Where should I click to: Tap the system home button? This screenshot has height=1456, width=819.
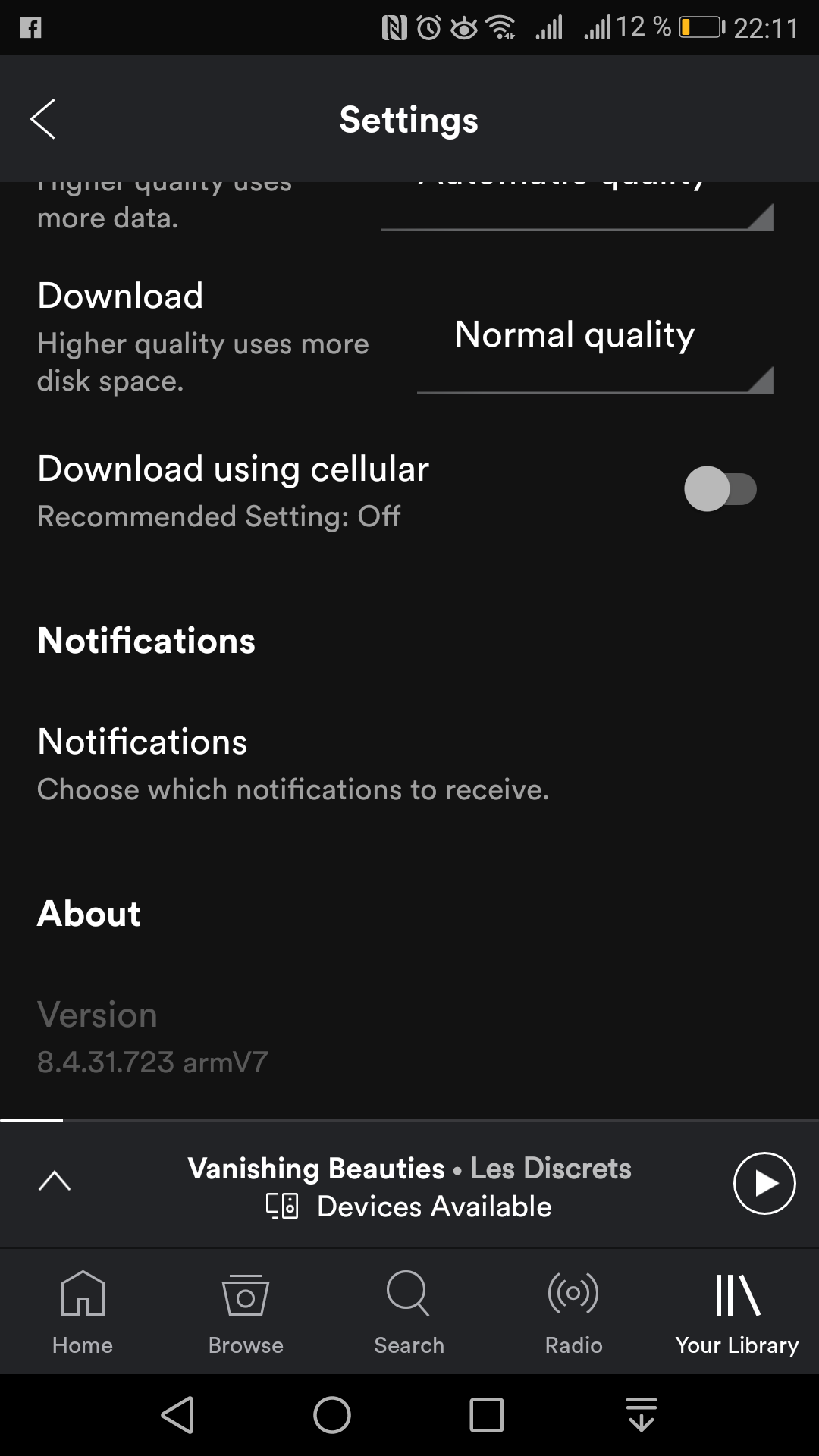(x=332, y=1415)
